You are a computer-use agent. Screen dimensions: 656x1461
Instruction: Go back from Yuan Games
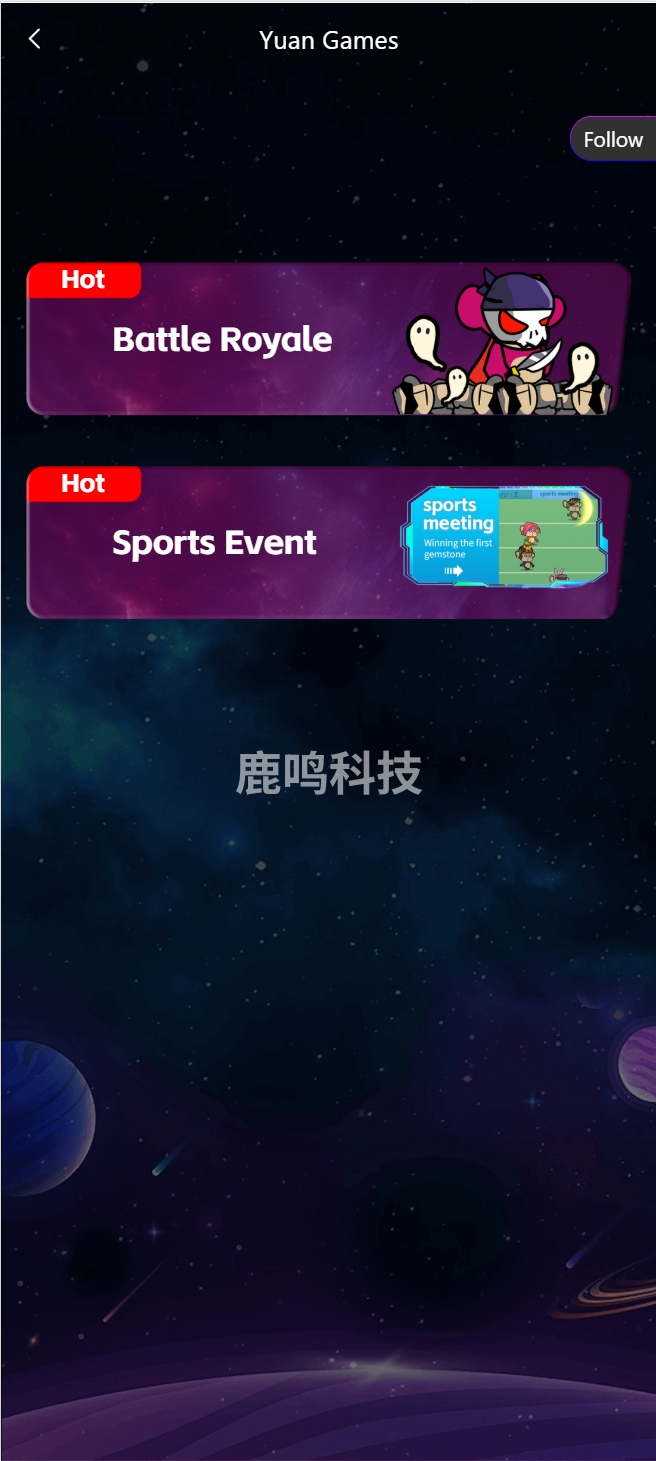click(35, 39)
